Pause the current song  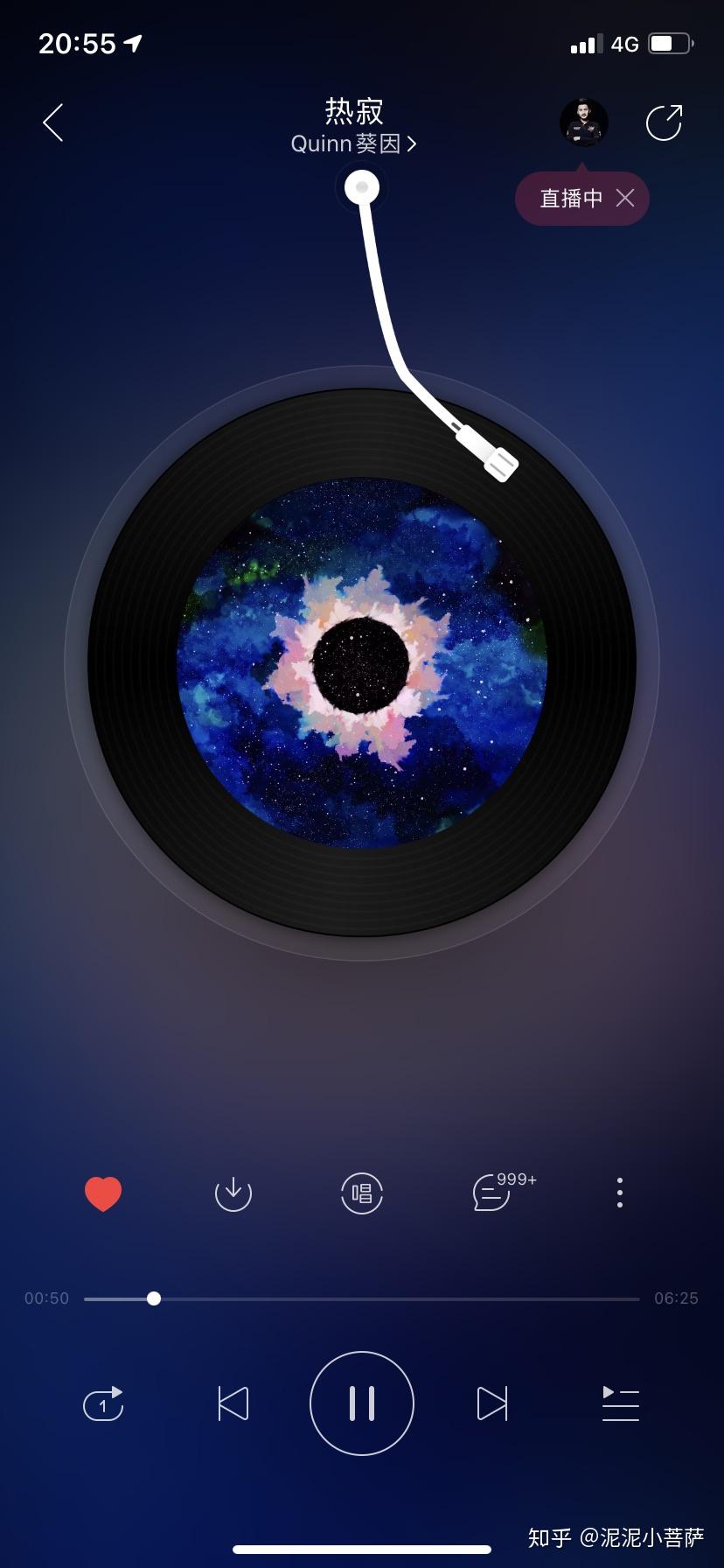[x=362, y=1404]
